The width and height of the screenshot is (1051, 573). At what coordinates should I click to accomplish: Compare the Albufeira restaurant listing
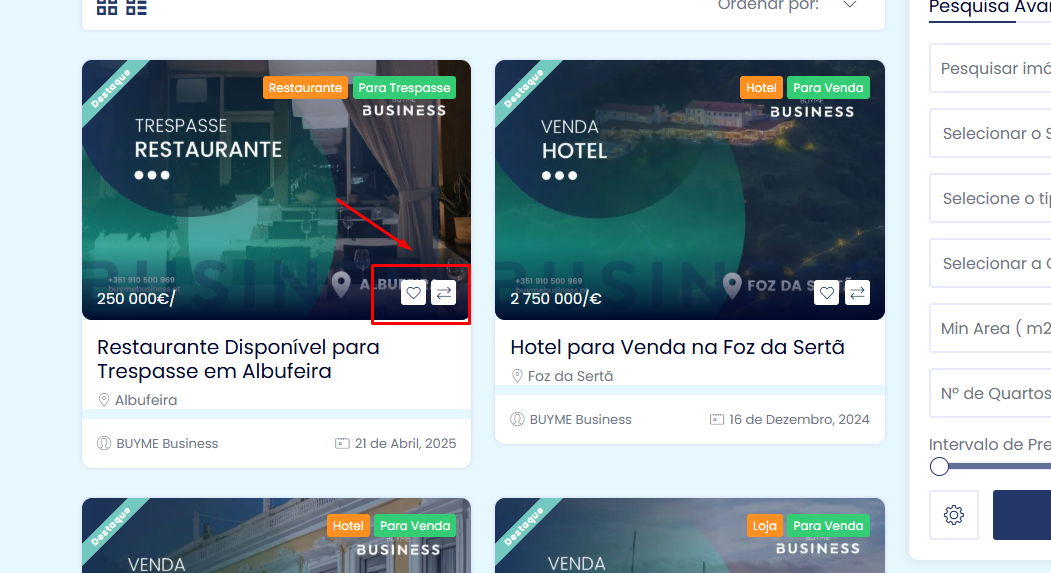tap(444, 293)
